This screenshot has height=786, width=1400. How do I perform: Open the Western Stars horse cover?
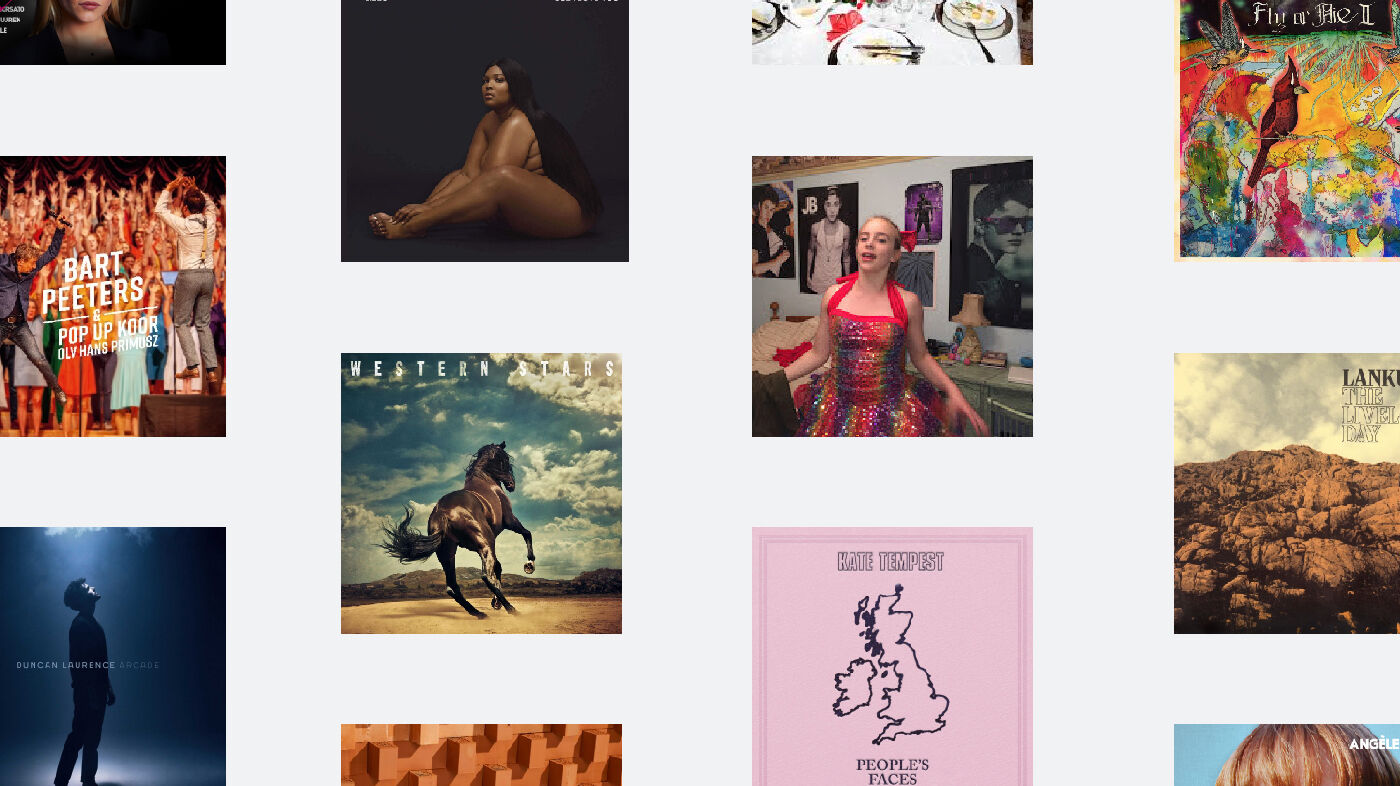coord(481,493)
